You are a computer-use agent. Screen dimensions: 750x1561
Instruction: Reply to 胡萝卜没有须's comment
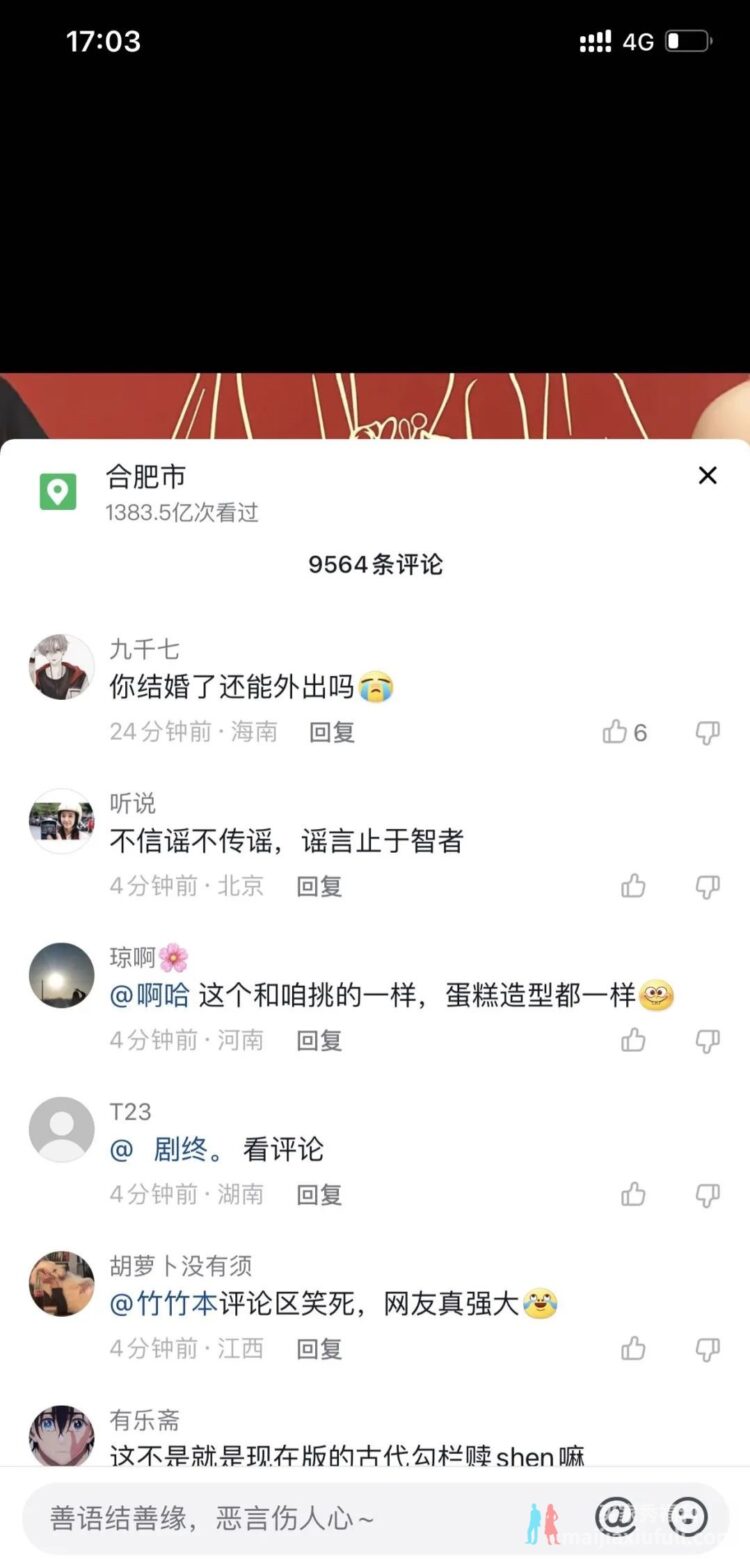[x=319, y=1349]
